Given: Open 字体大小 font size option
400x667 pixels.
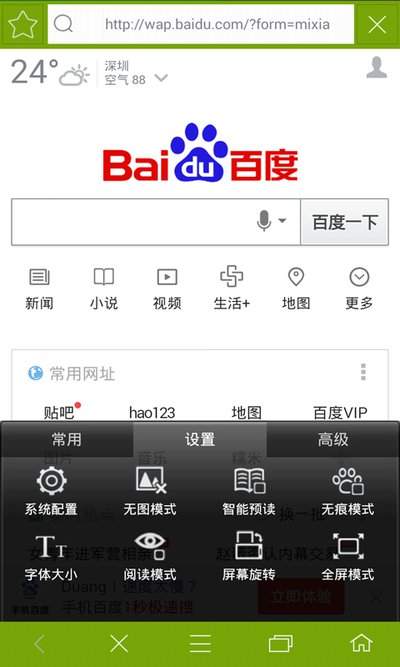Looking at the screenshot, I should [51, 556].
